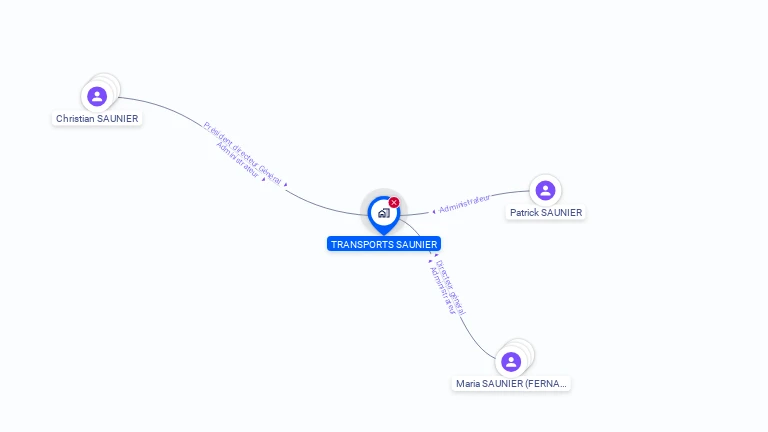This screenshot has height=432, width=768.
Task: Tap the Maria SAUNIER (FERNA...) node
Action: coord(512,361)
